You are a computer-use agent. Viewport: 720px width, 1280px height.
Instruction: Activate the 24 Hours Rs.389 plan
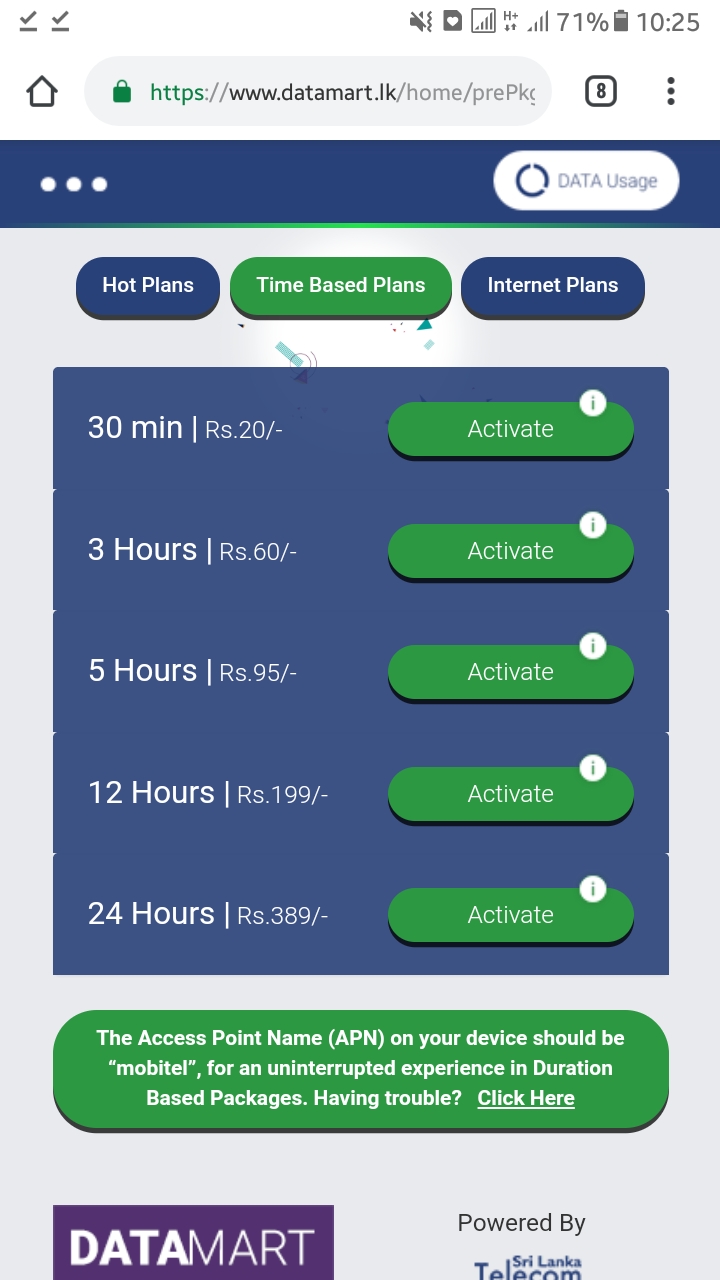(510, 914)
